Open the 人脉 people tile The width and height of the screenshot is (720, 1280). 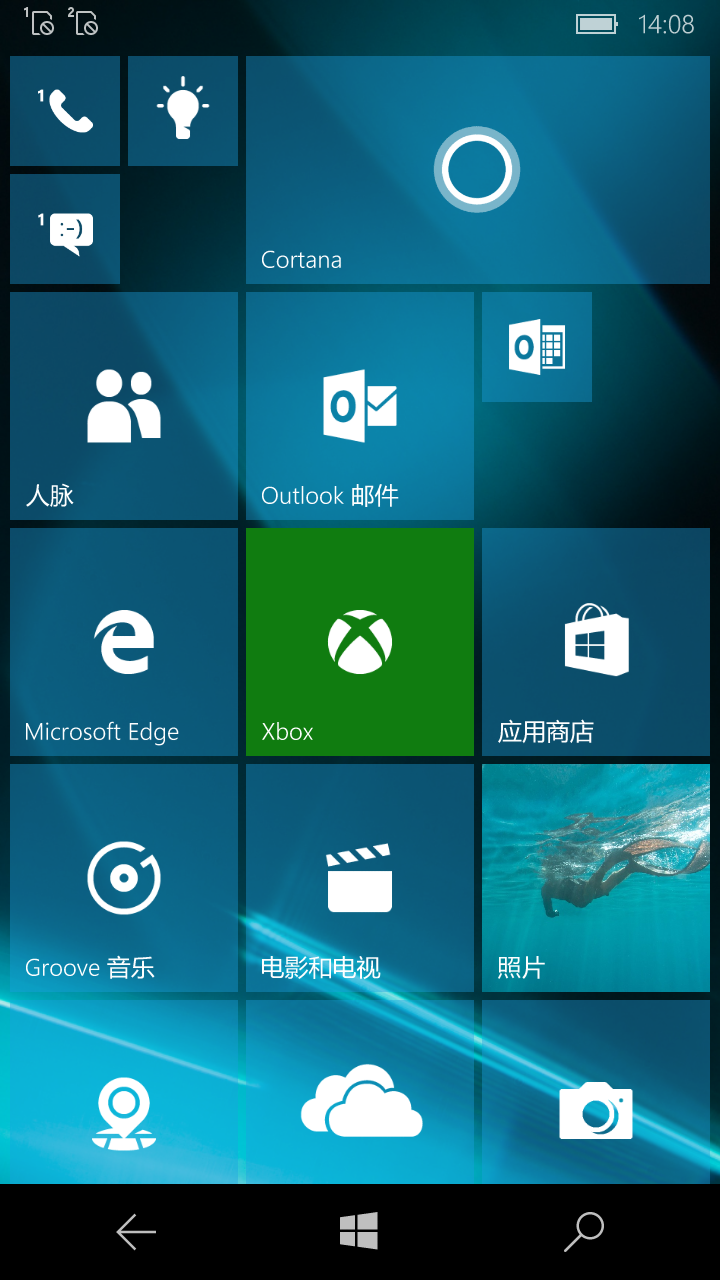pos(124,406)
